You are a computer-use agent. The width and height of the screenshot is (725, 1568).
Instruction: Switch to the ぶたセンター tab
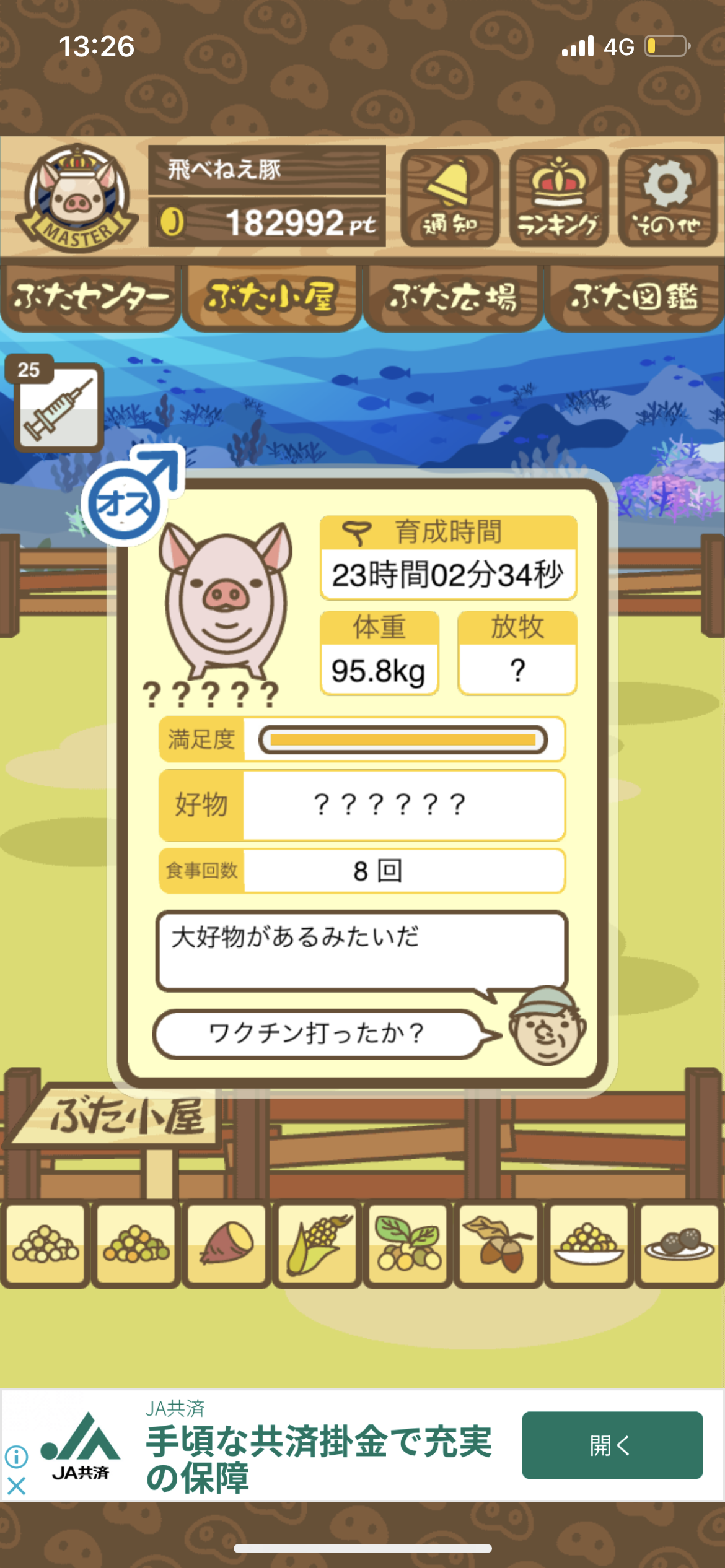coord(90,297)
